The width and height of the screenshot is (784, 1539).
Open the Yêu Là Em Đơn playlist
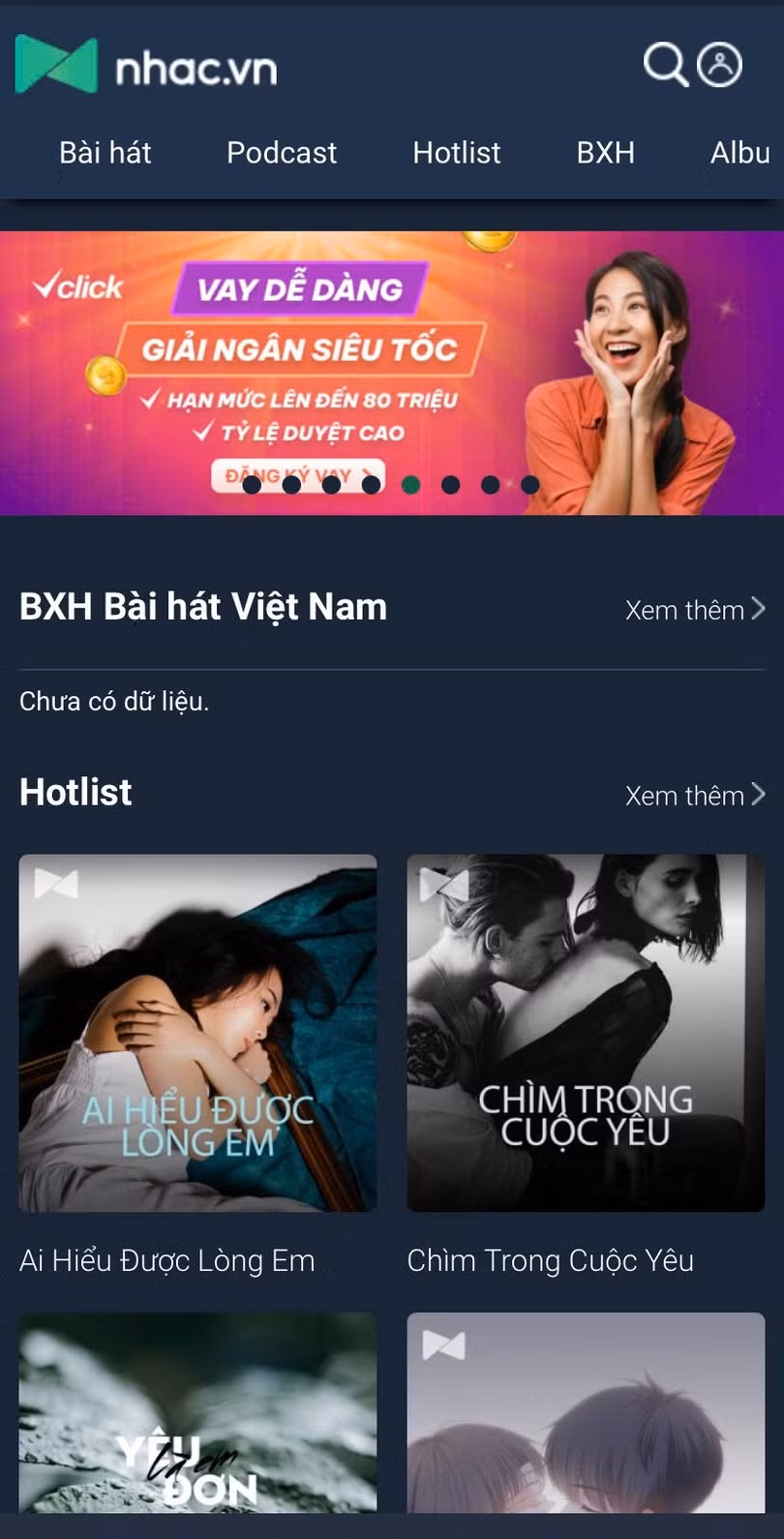197,1411
